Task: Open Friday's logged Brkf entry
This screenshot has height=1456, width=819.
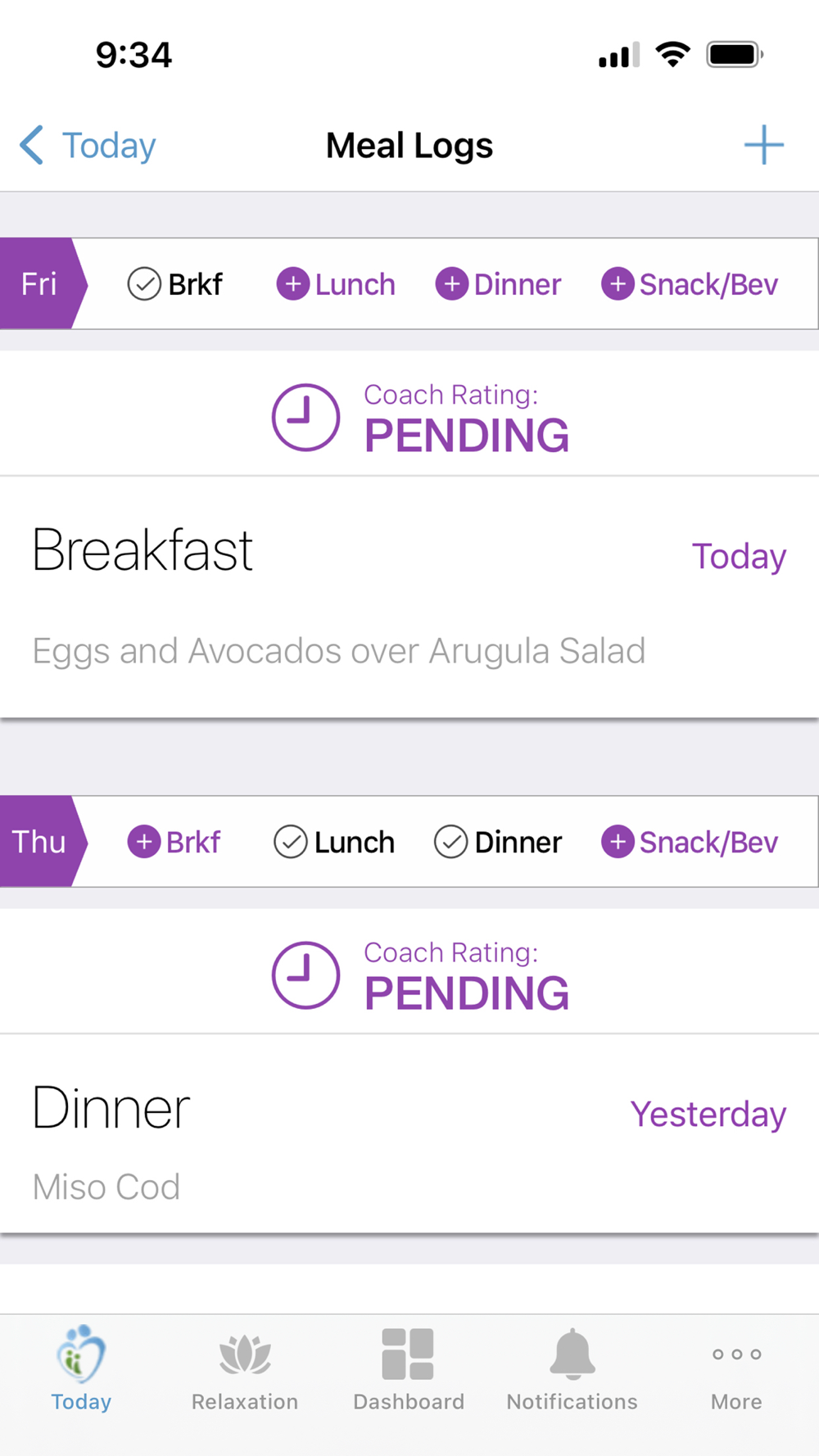Action: [175, 284]
